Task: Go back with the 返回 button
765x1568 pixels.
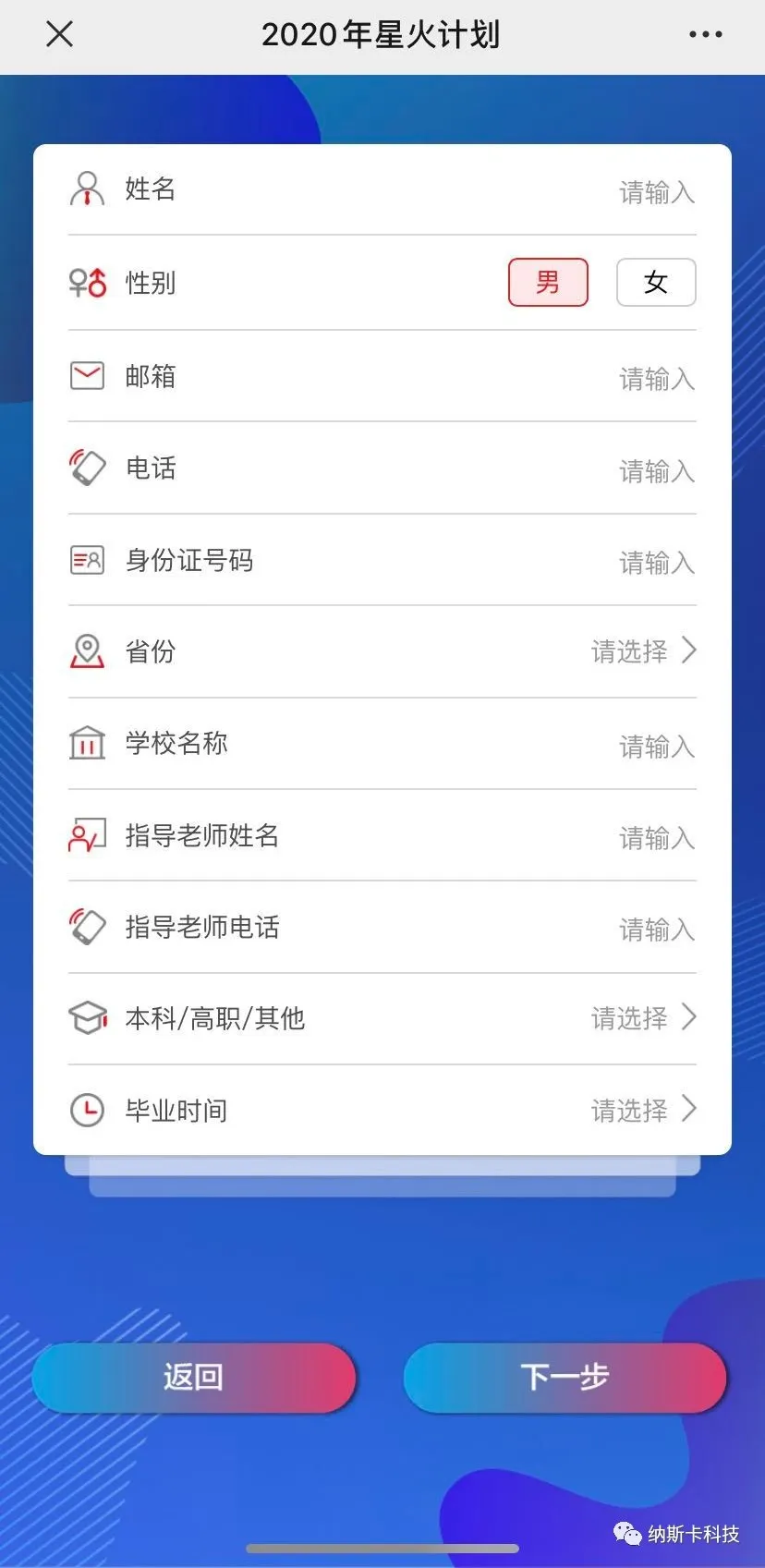Action: coord(194,1378)
